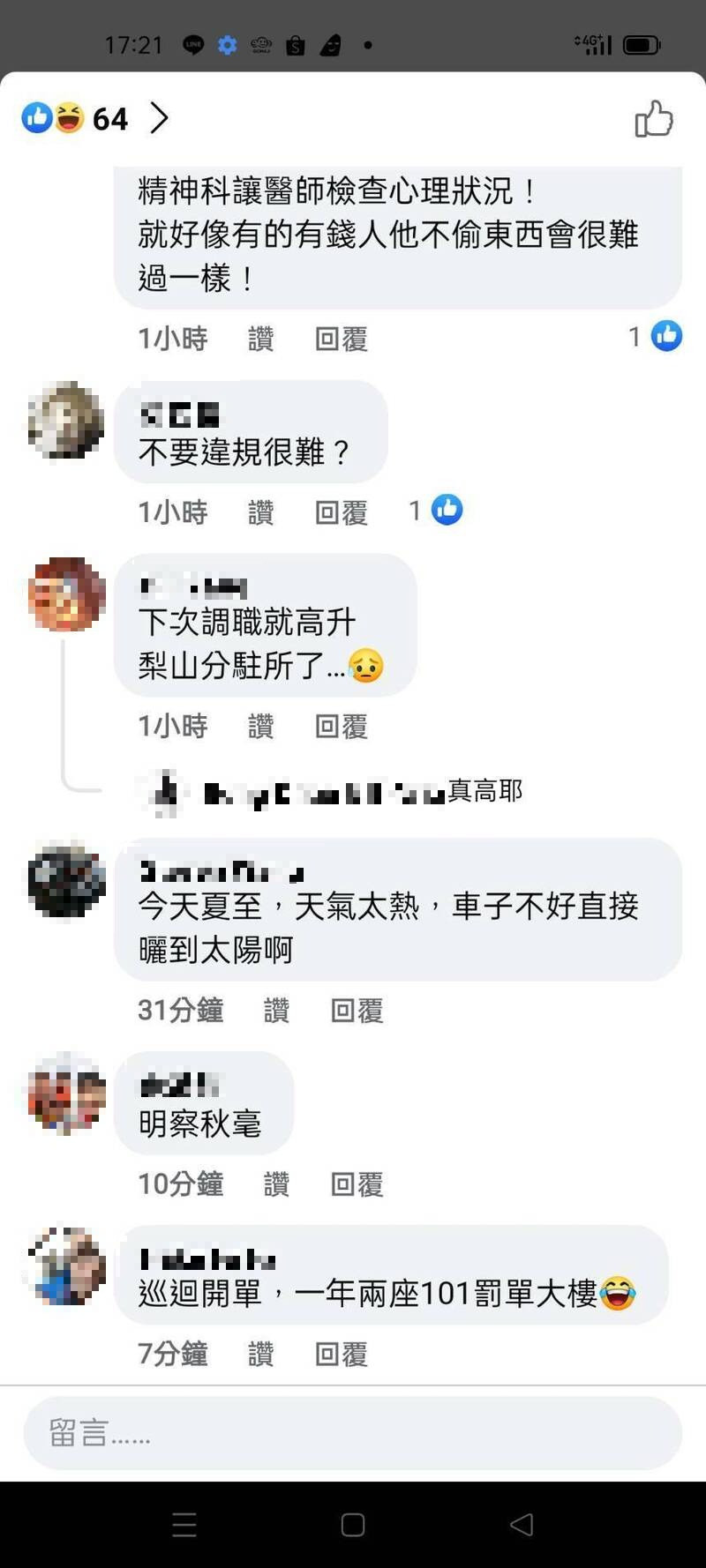The width and height of the screenshot is (706, 1568).
Task: View profile picture of 明察秋毫 commenter
Action: (66, 1094)
